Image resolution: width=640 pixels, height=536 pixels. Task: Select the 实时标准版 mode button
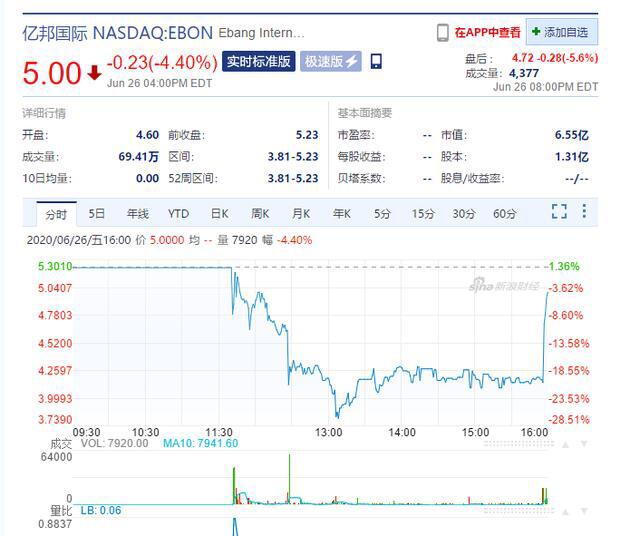click(258, 62)
